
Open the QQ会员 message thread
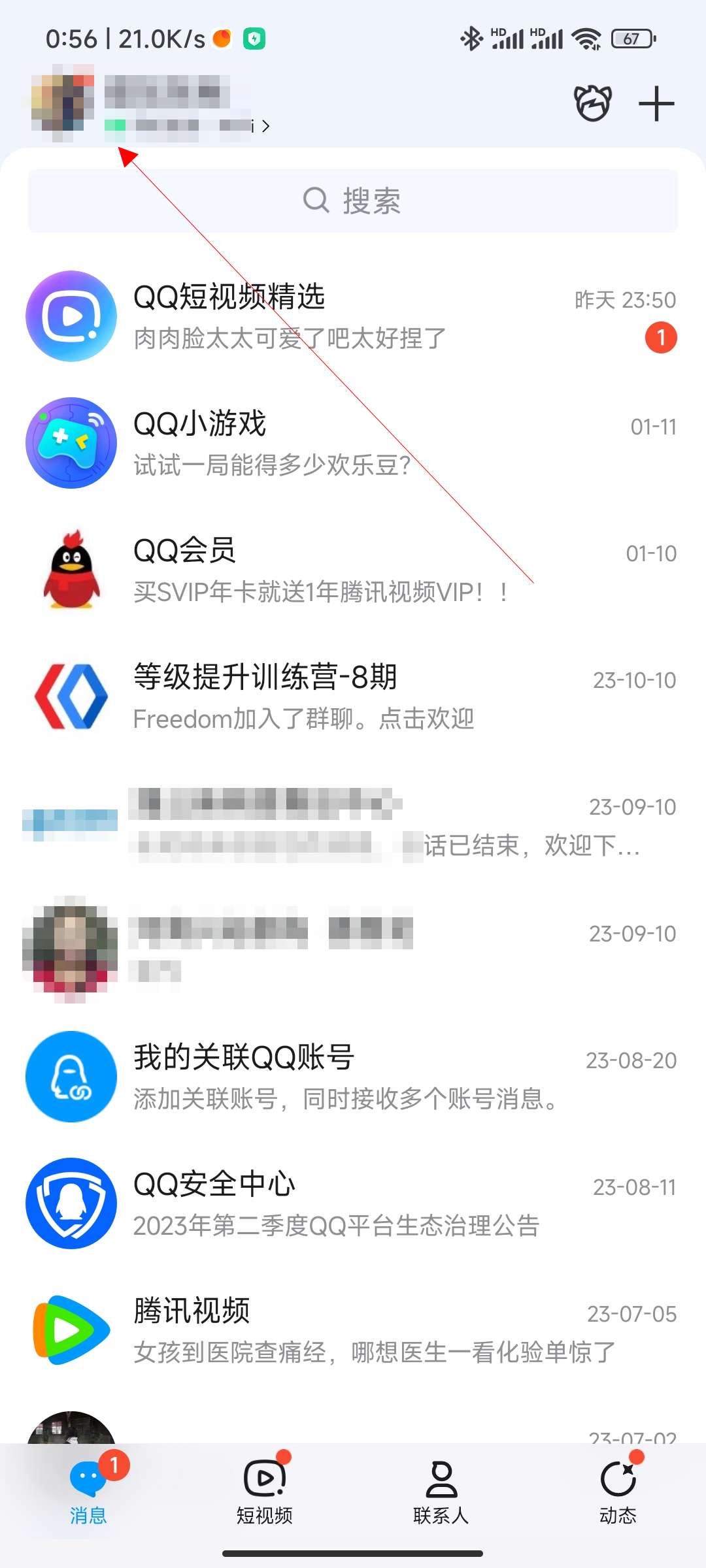(353, 570)
